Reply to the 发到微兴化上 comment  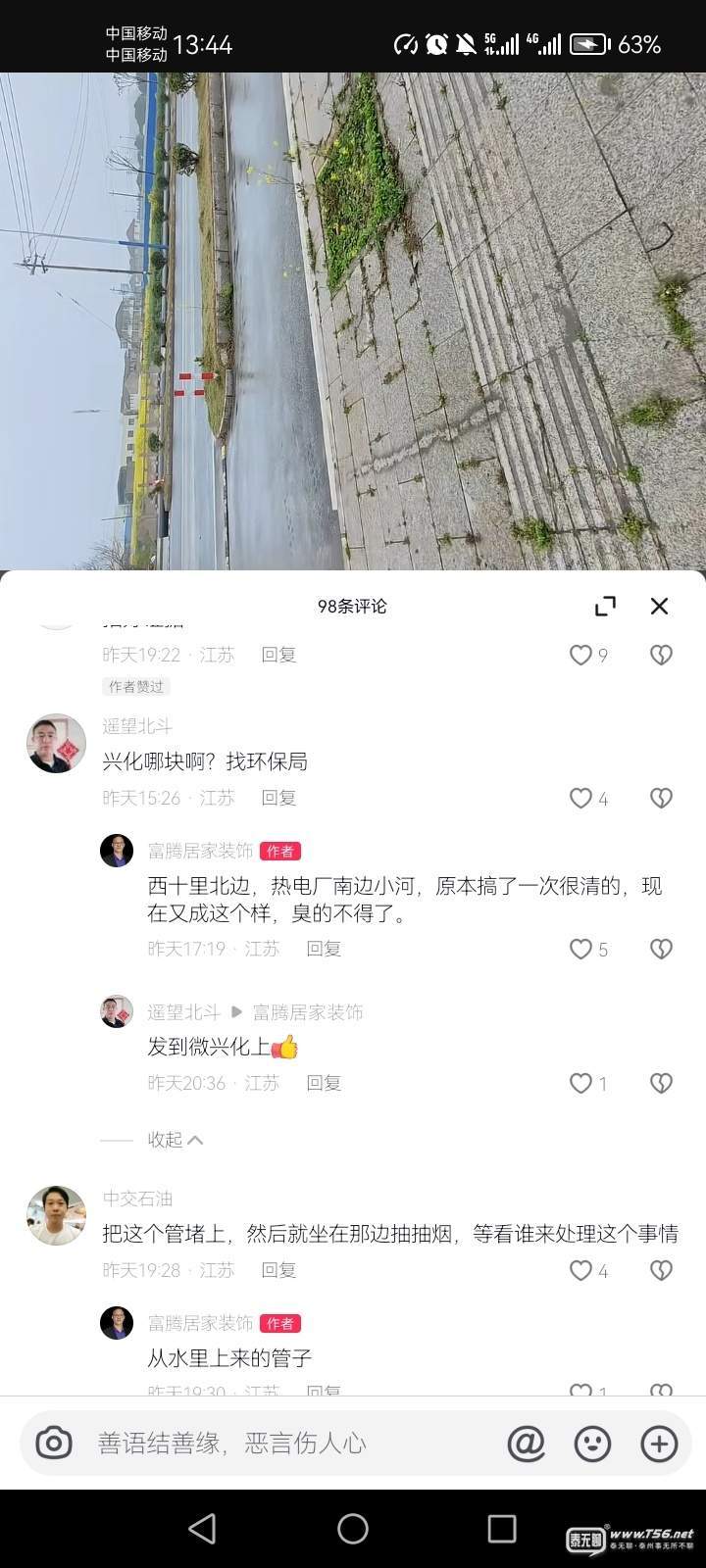pos(324,1083)
